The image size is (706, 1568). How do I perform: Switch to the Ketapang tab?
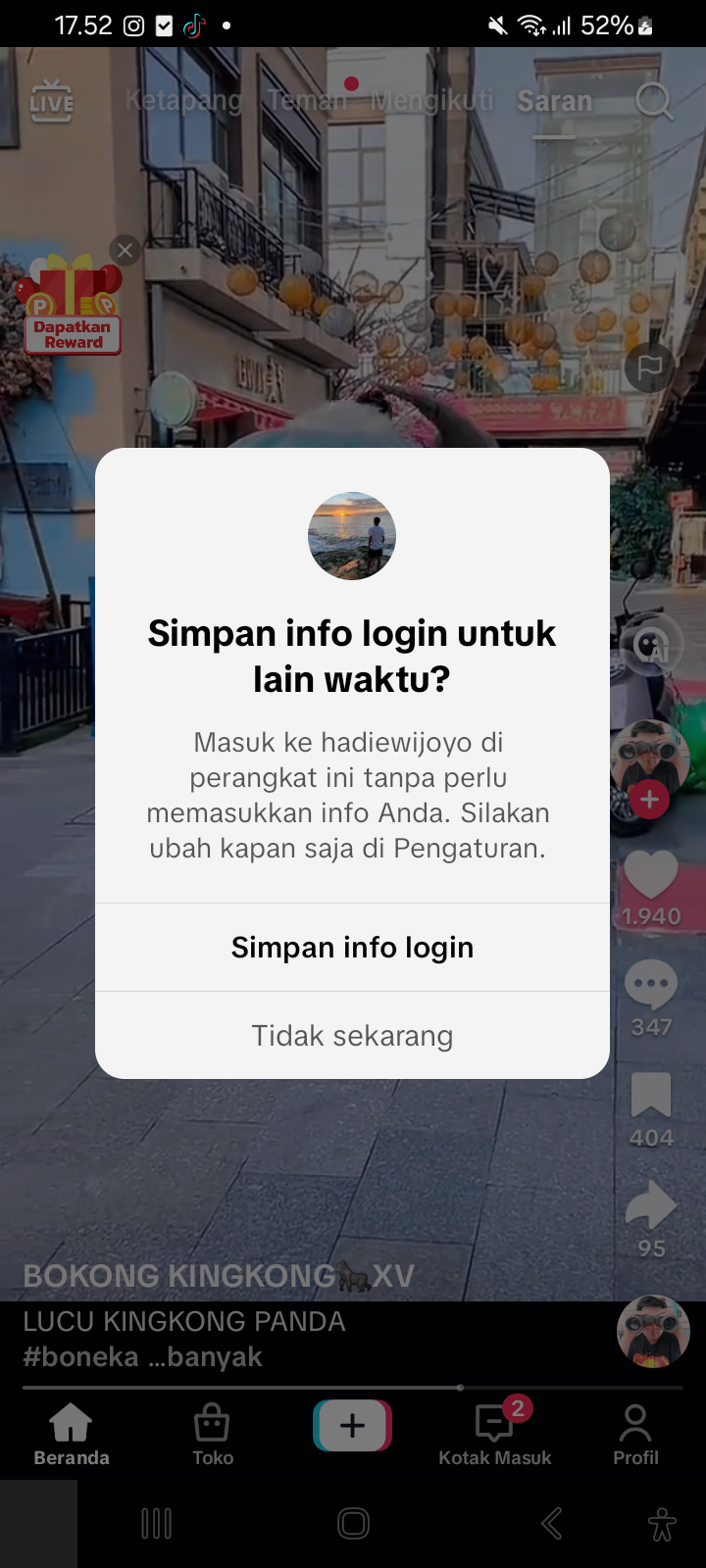183,101
